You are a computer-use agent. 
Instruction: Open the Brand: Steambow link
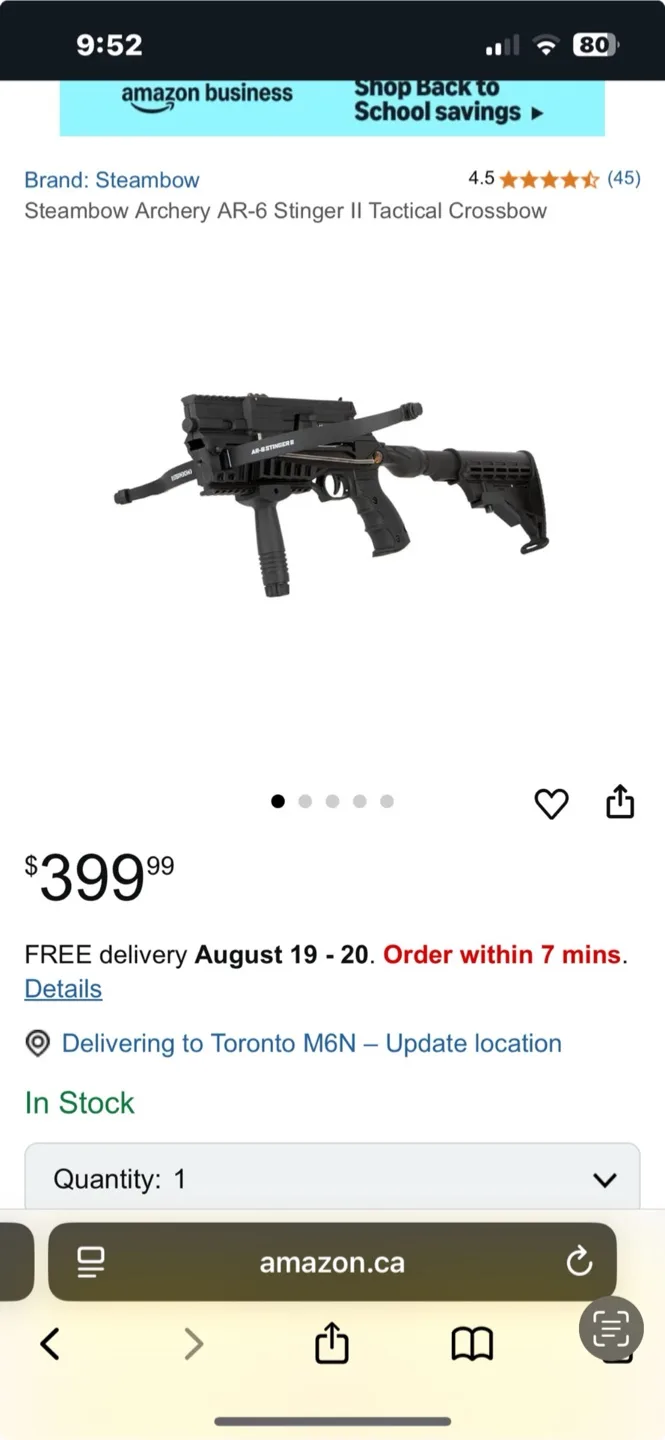point(112,180)
